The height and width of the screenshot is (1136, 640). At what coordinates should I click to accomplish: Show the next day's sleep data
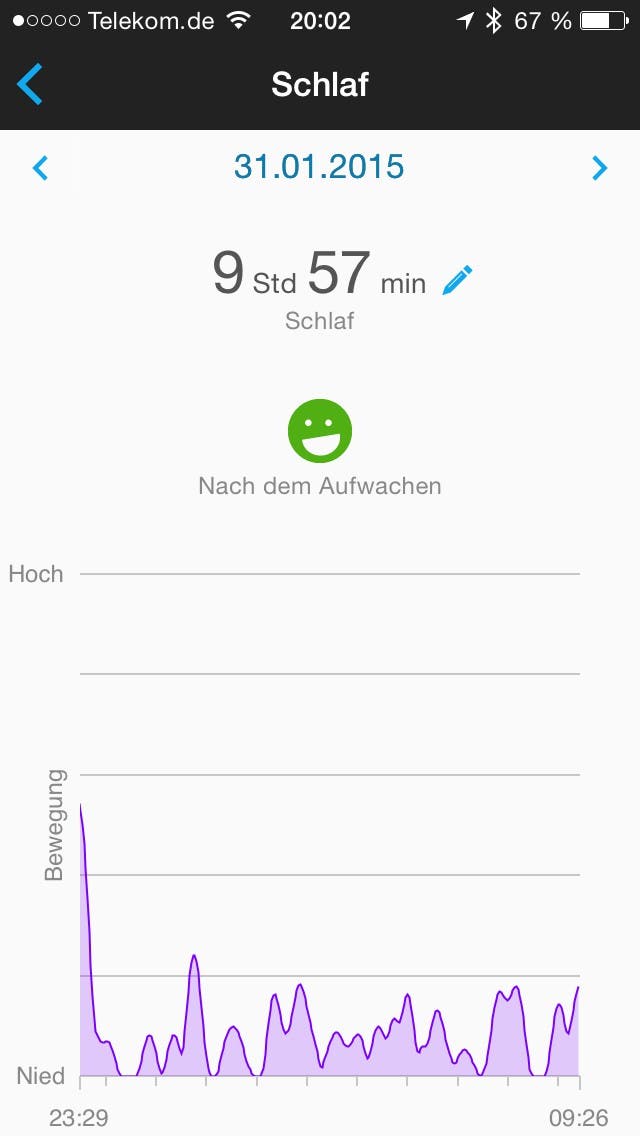599,167
